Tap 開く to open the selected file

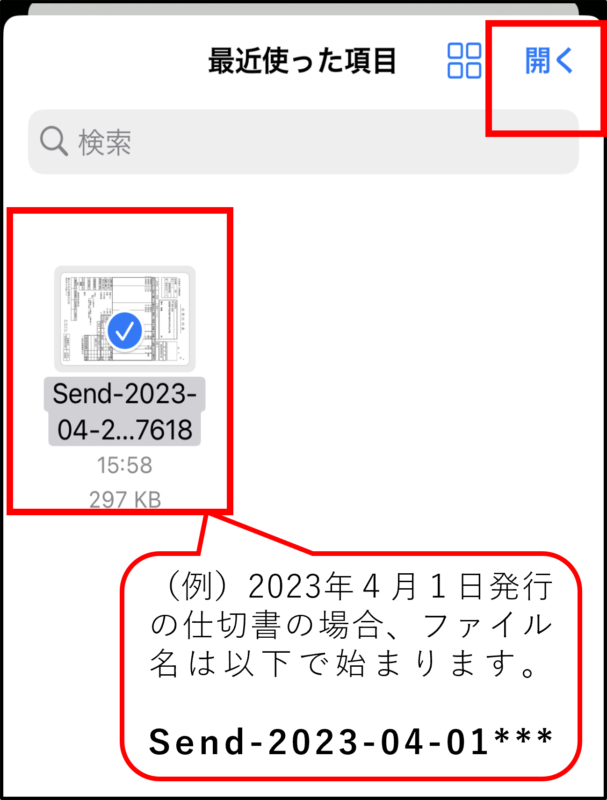(x=549, y=61)
